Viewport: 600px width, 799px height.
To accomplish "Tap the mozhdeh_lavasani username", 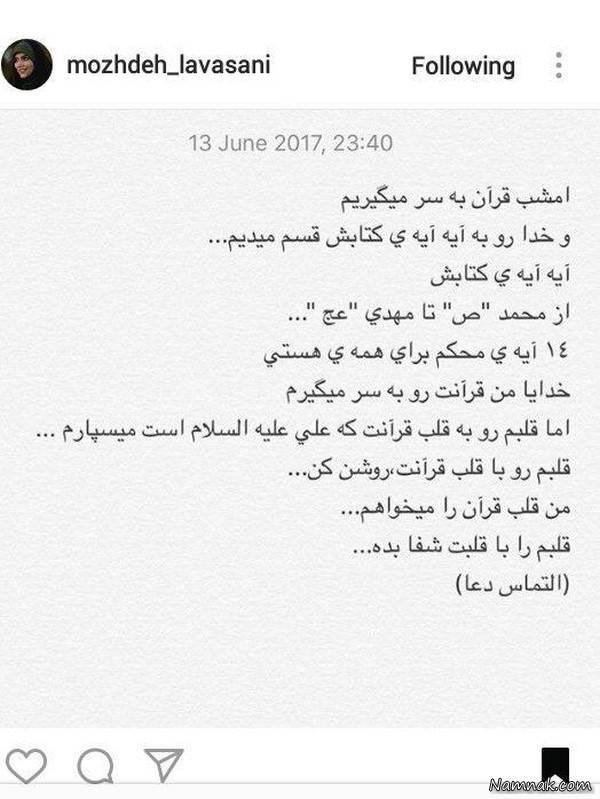I will click(168, 66).
